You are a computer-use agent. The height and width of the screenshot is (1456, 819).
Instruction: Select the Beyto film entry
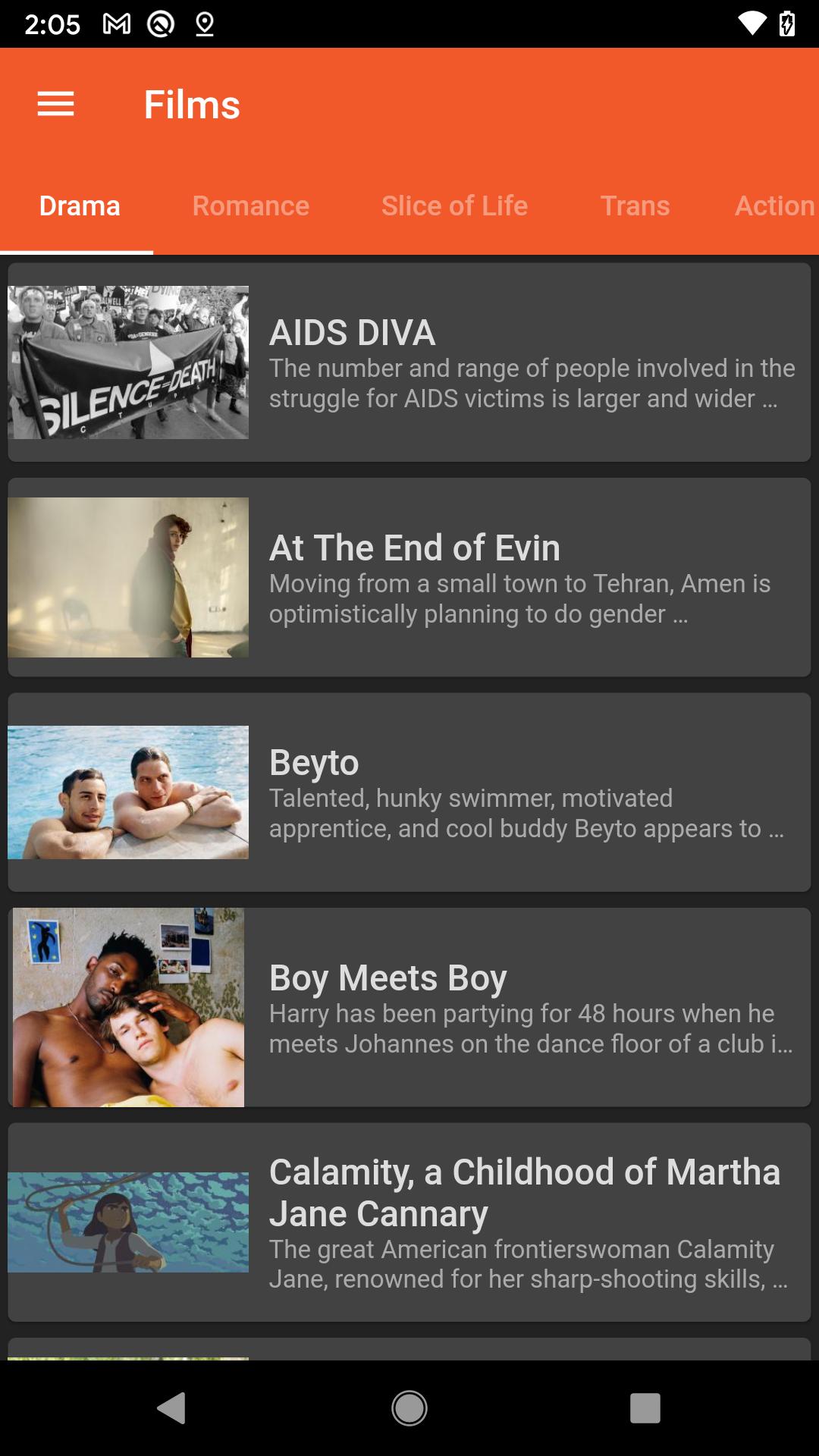tap(409, 792)
